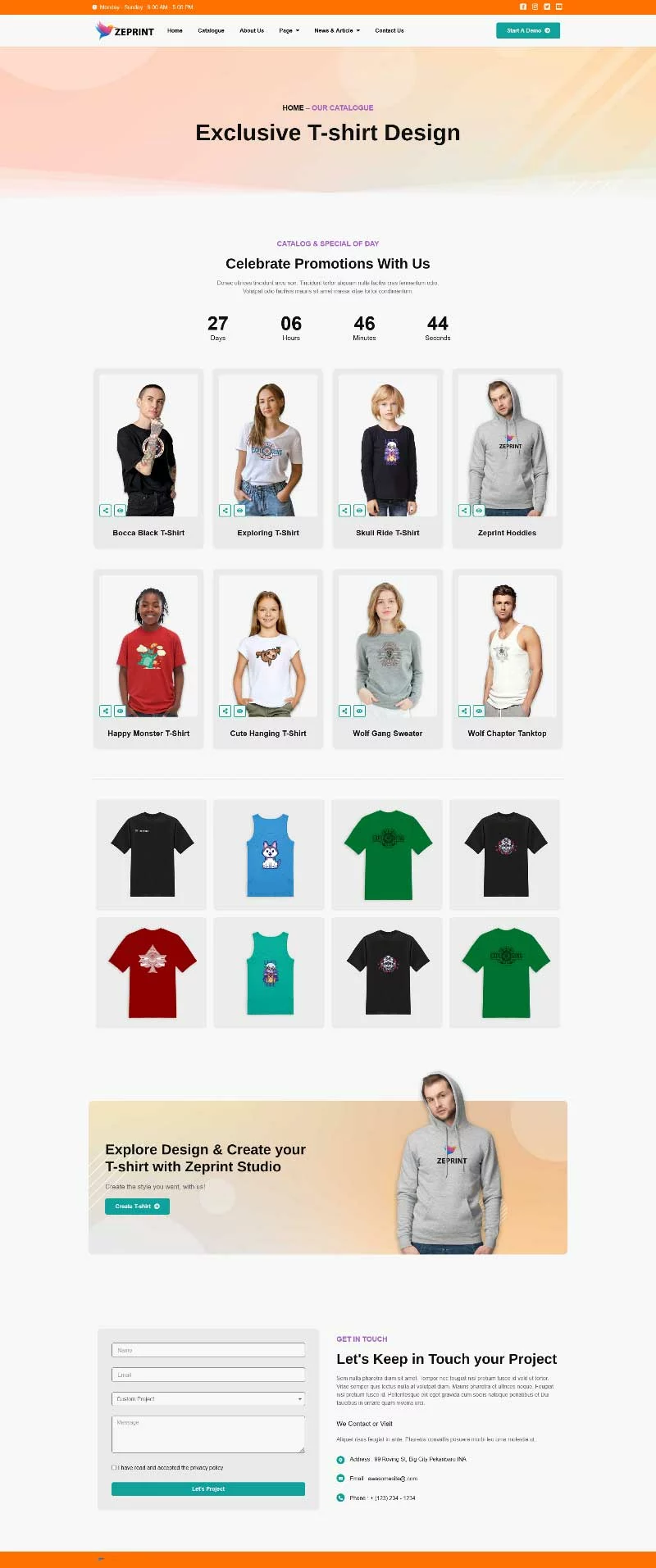Viewport: 656px width, 1568px height.
Task: Submit the form with Let's Project
Action: coord(208,1489)
